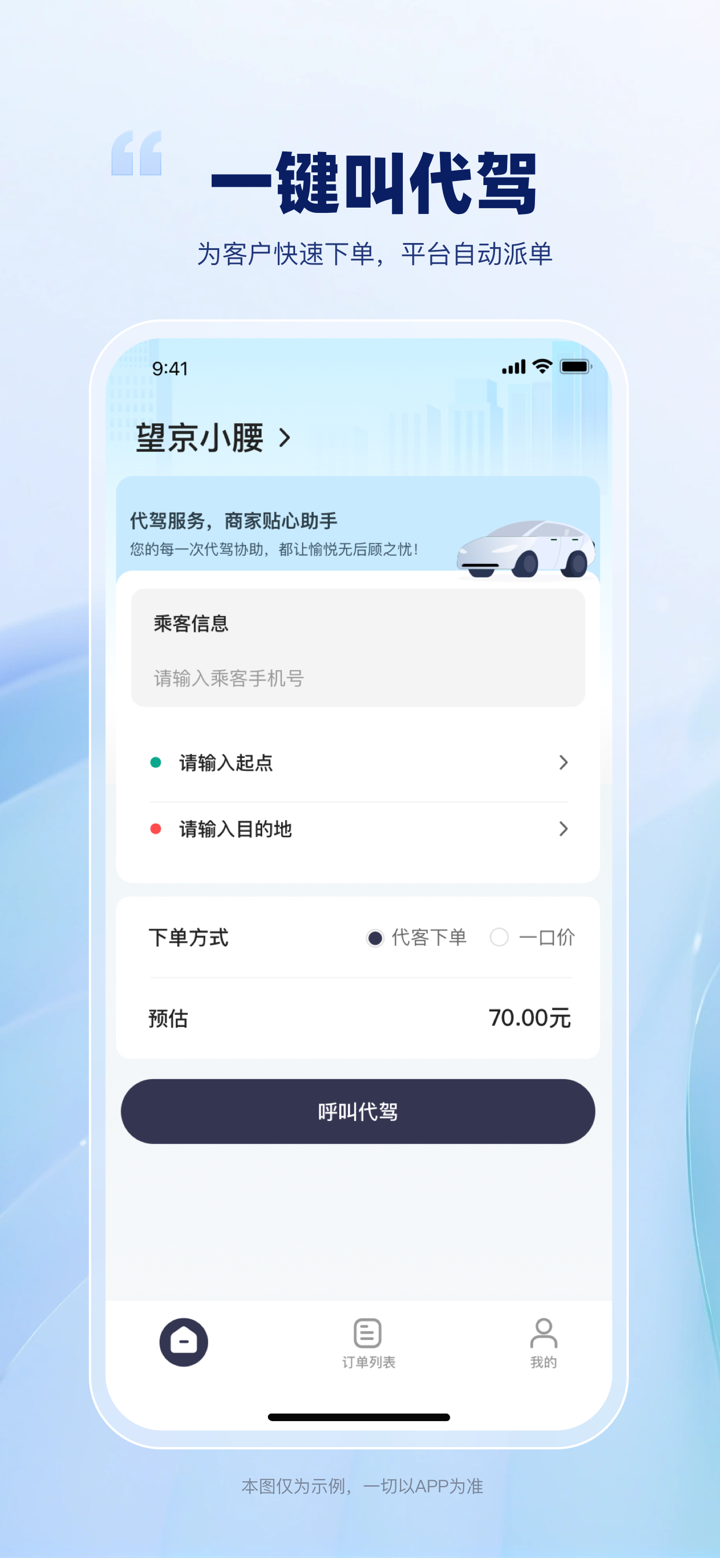The image size is (720, 1558).
Task: Click the white car illustration graphic
Action: (x=528, y=548)
